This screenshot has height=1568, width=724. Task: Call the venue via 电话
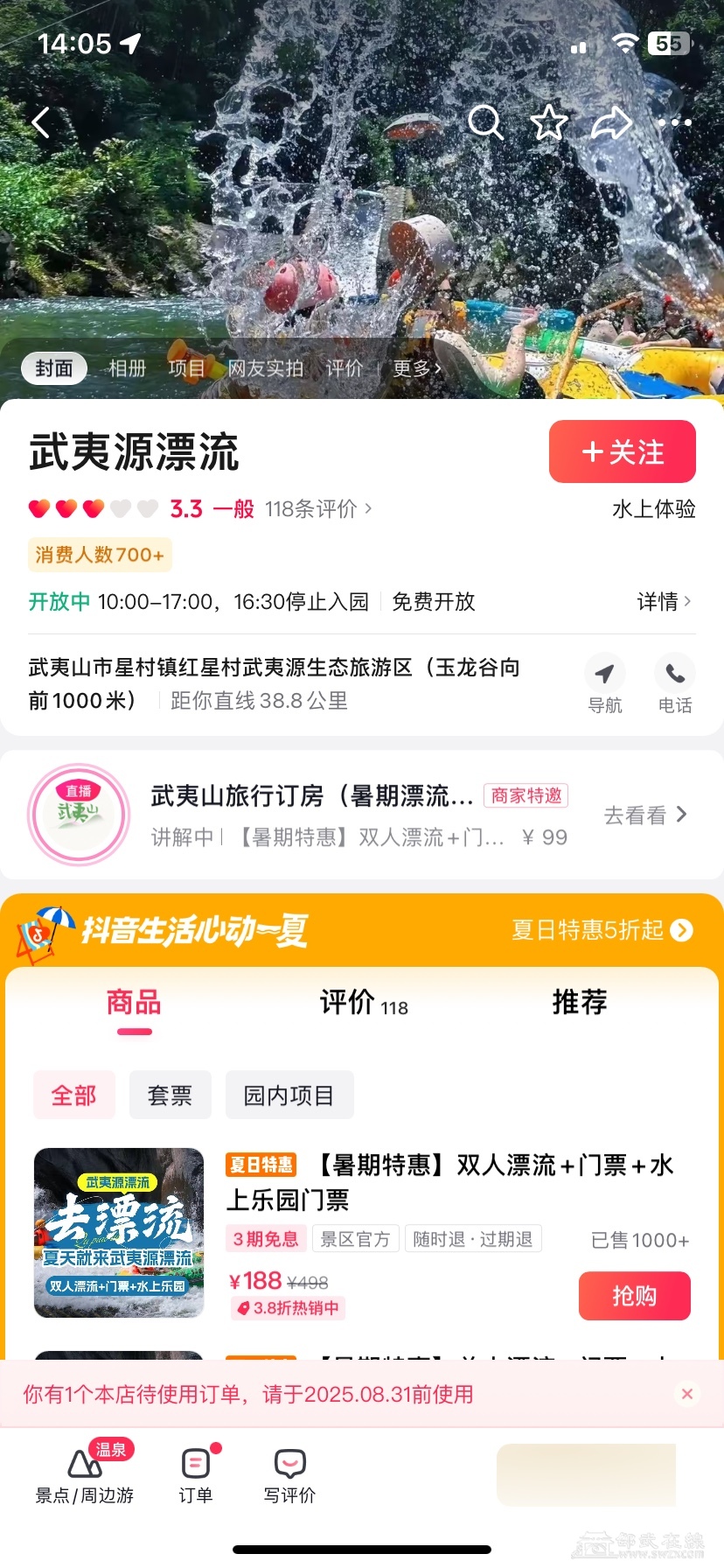point(675,683)
